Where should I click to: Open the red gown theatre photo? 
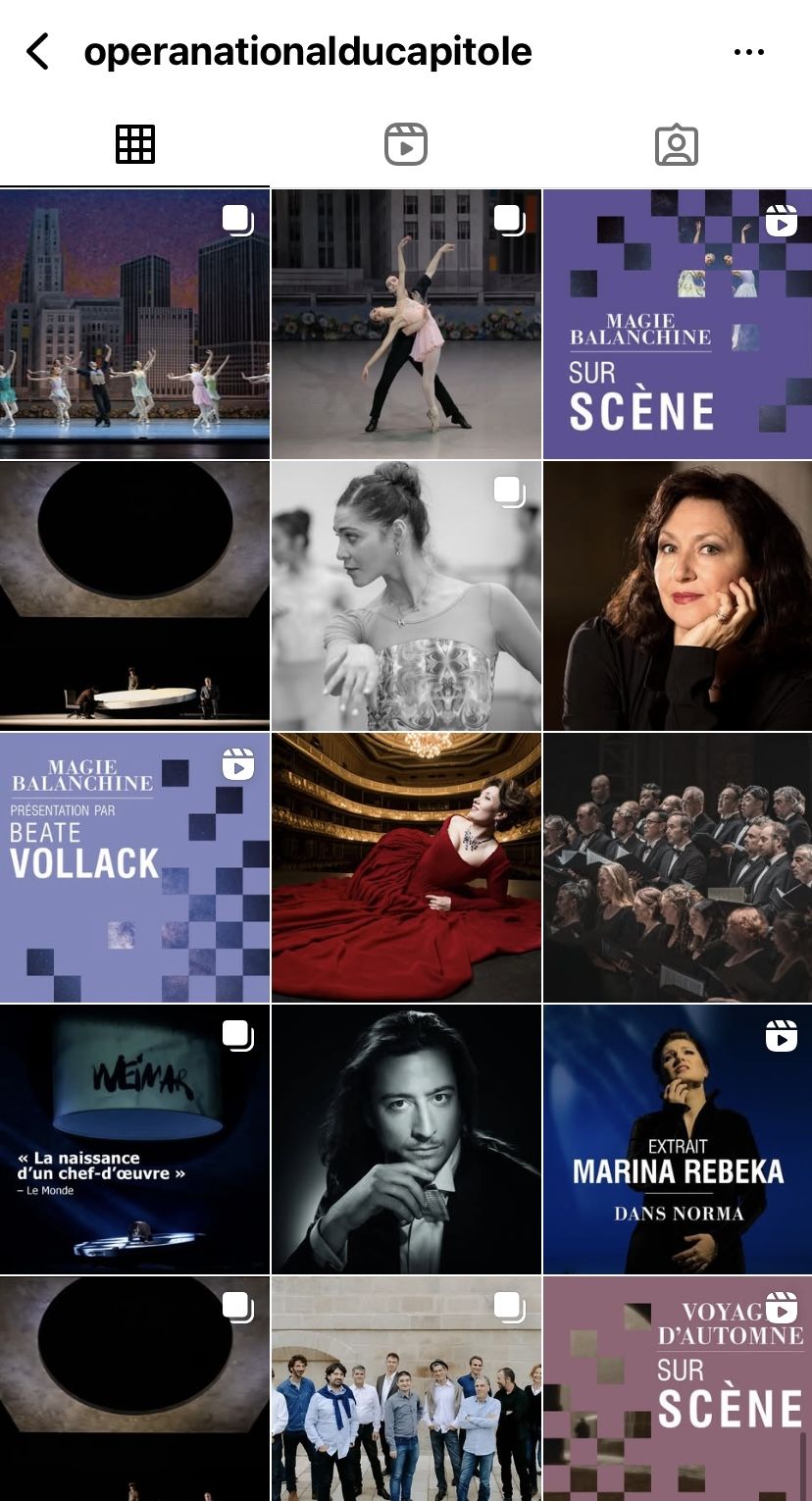pos(406,867)
